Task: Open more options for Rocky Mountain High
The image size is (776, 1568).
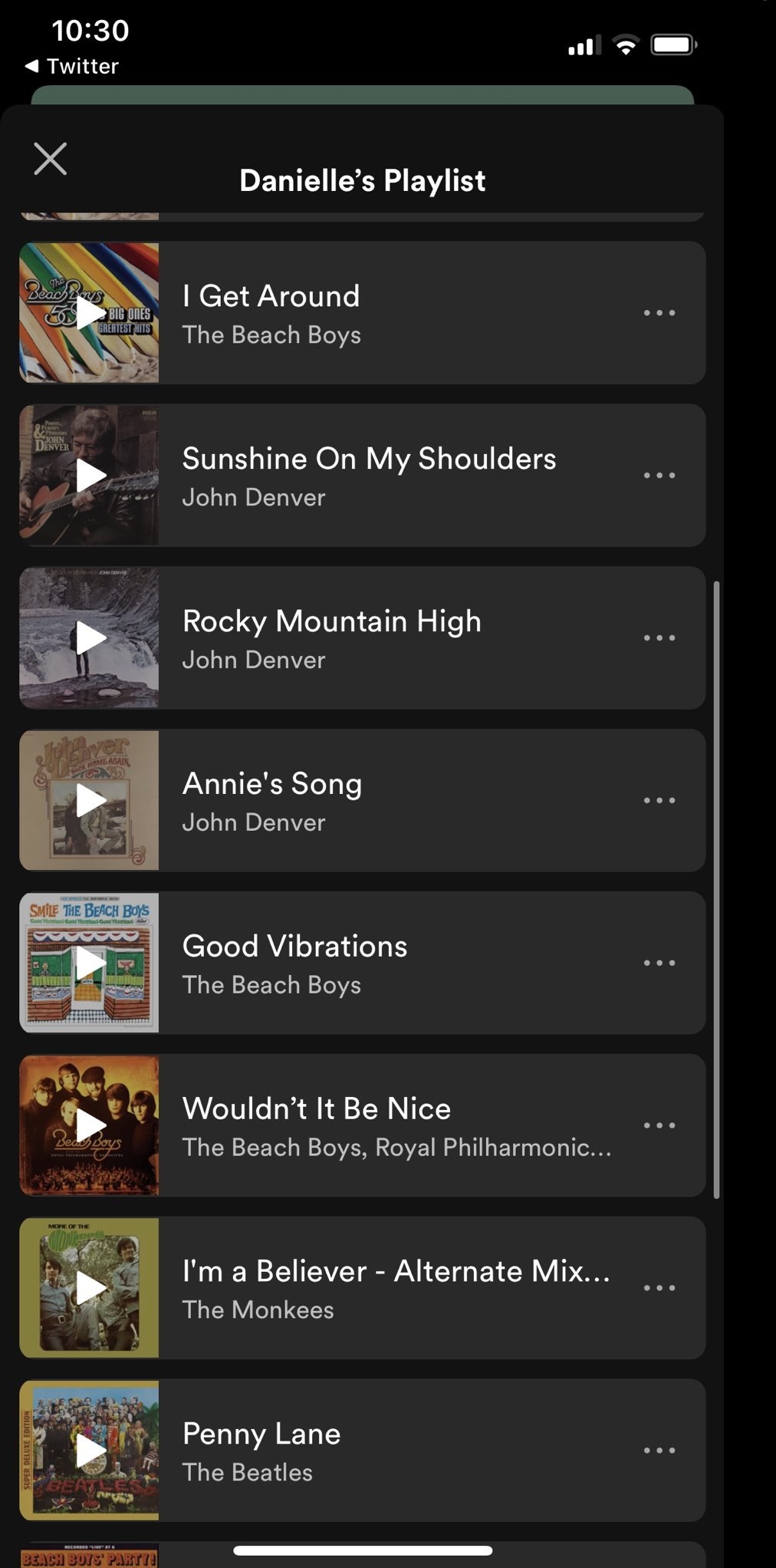Action: tap(659, 638)
